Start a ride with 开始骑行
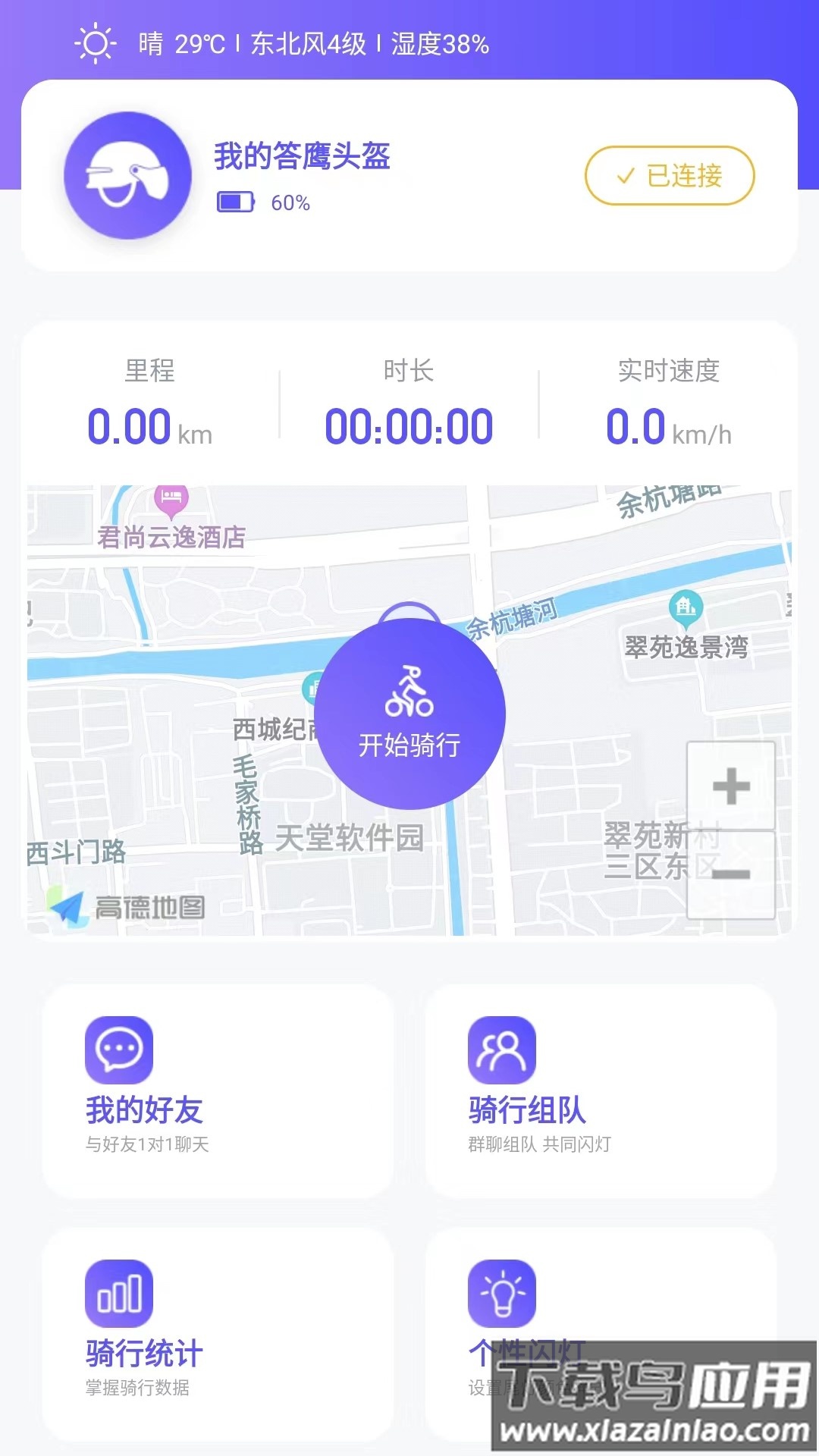This screenshot has height=1456, width=819. pyautogui.click(x=409, y=714)
